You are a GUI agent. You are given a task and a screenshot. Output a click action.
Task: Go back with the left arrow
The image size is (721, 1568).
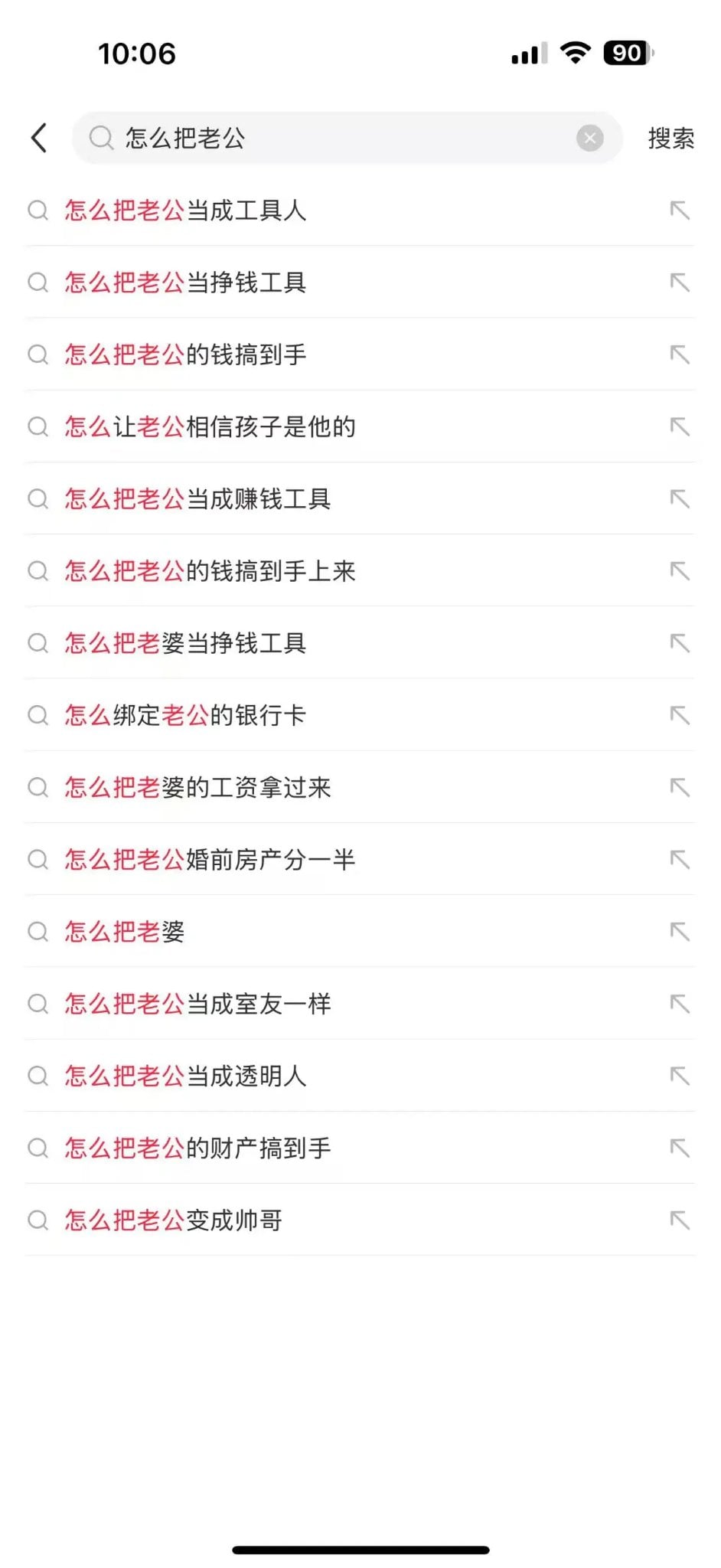[39, 139]
